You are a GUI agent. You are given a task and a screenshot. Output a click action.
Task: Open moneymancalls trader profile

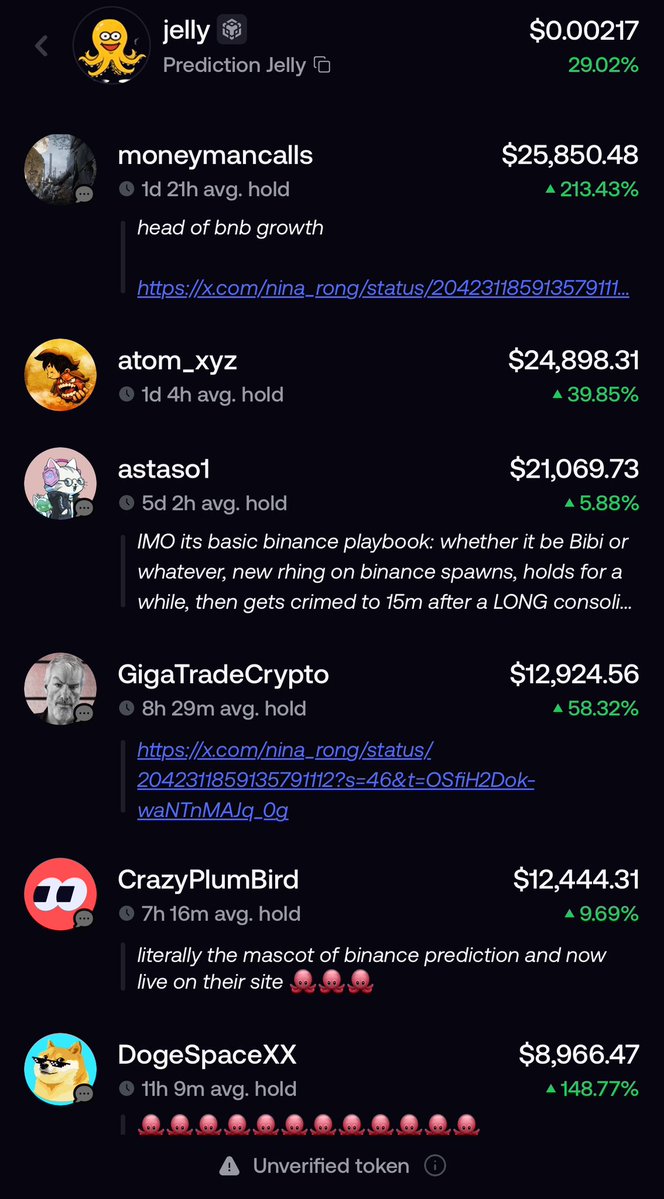[x=215, y=156]
